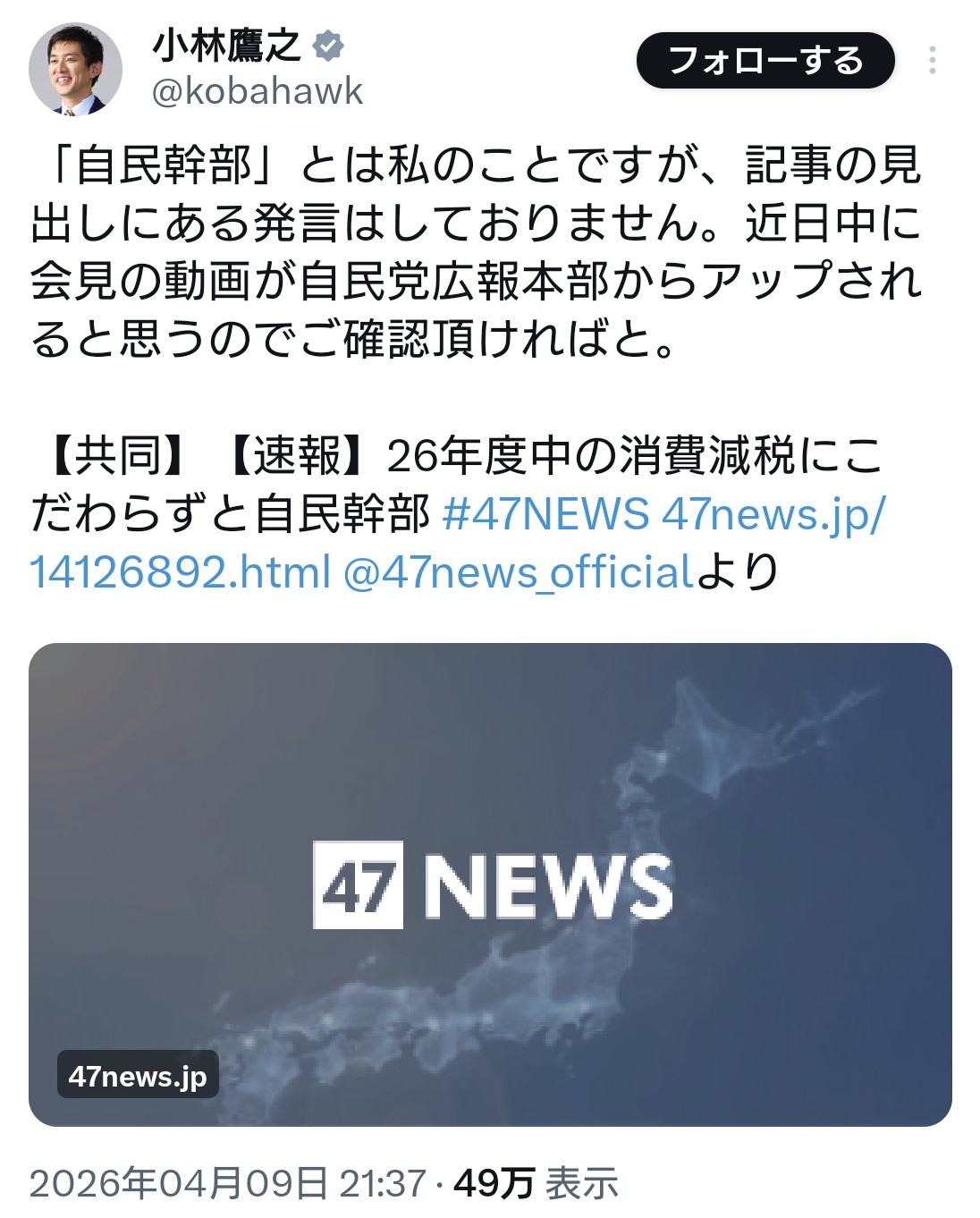Open 小林鷹之's profile picture
The image size is (980, 1218).
75,69
